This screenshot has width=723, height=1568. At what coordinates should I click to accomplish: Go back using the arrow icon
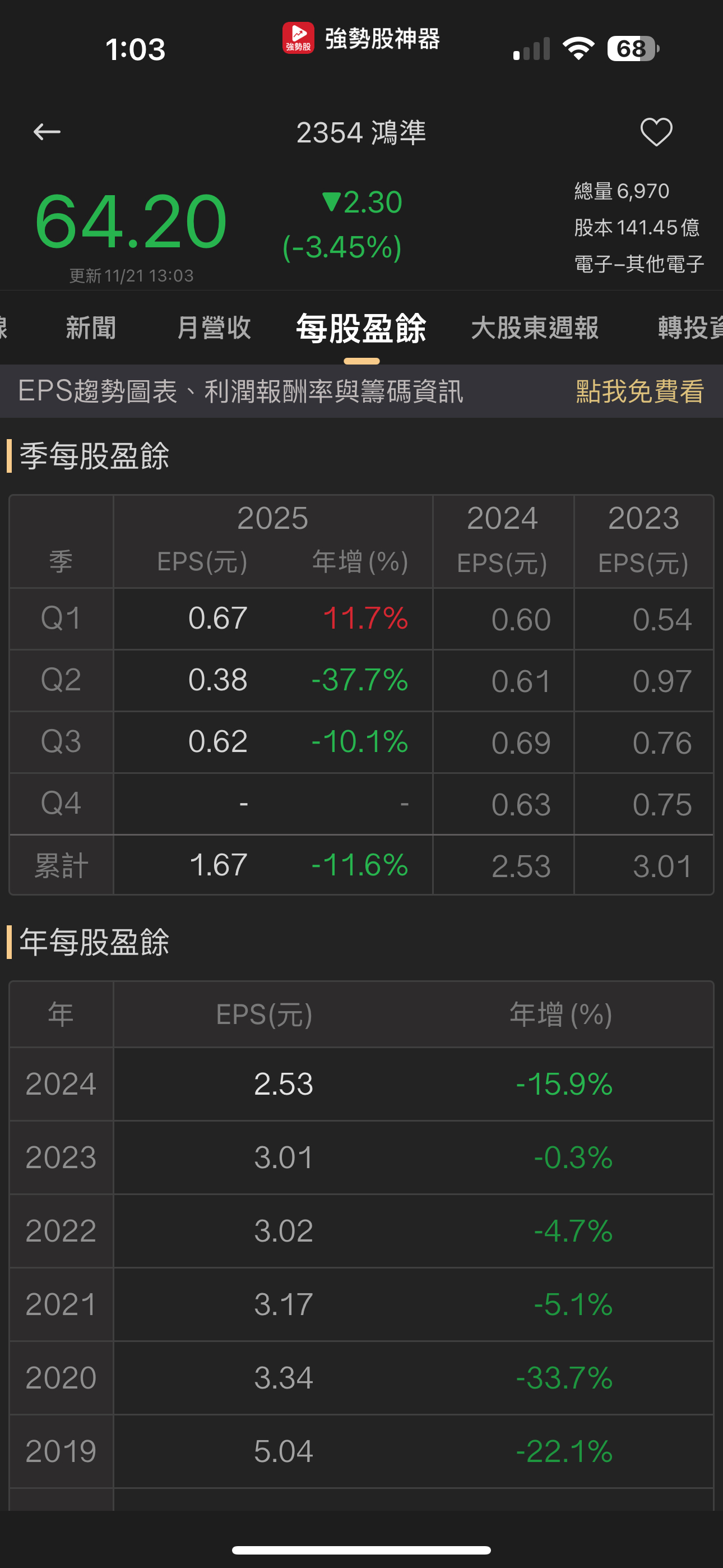click(x=47, y=131)
